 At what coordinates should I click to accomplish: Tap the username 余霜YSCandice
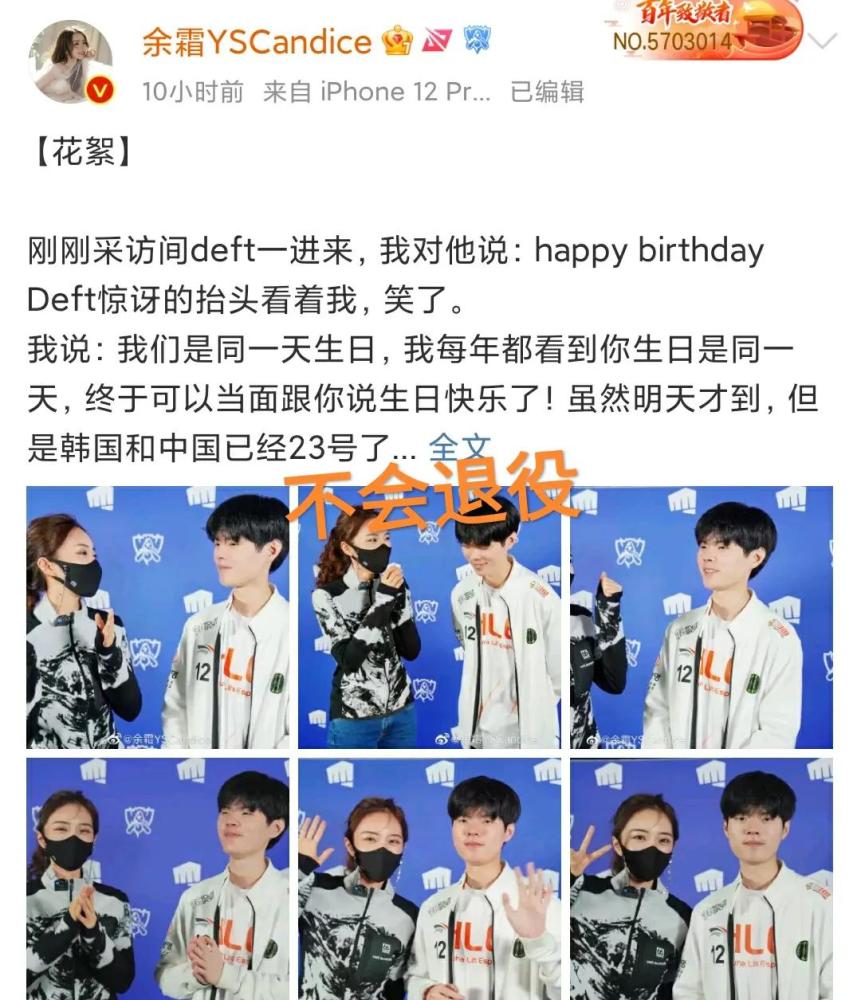pos(257,41)
